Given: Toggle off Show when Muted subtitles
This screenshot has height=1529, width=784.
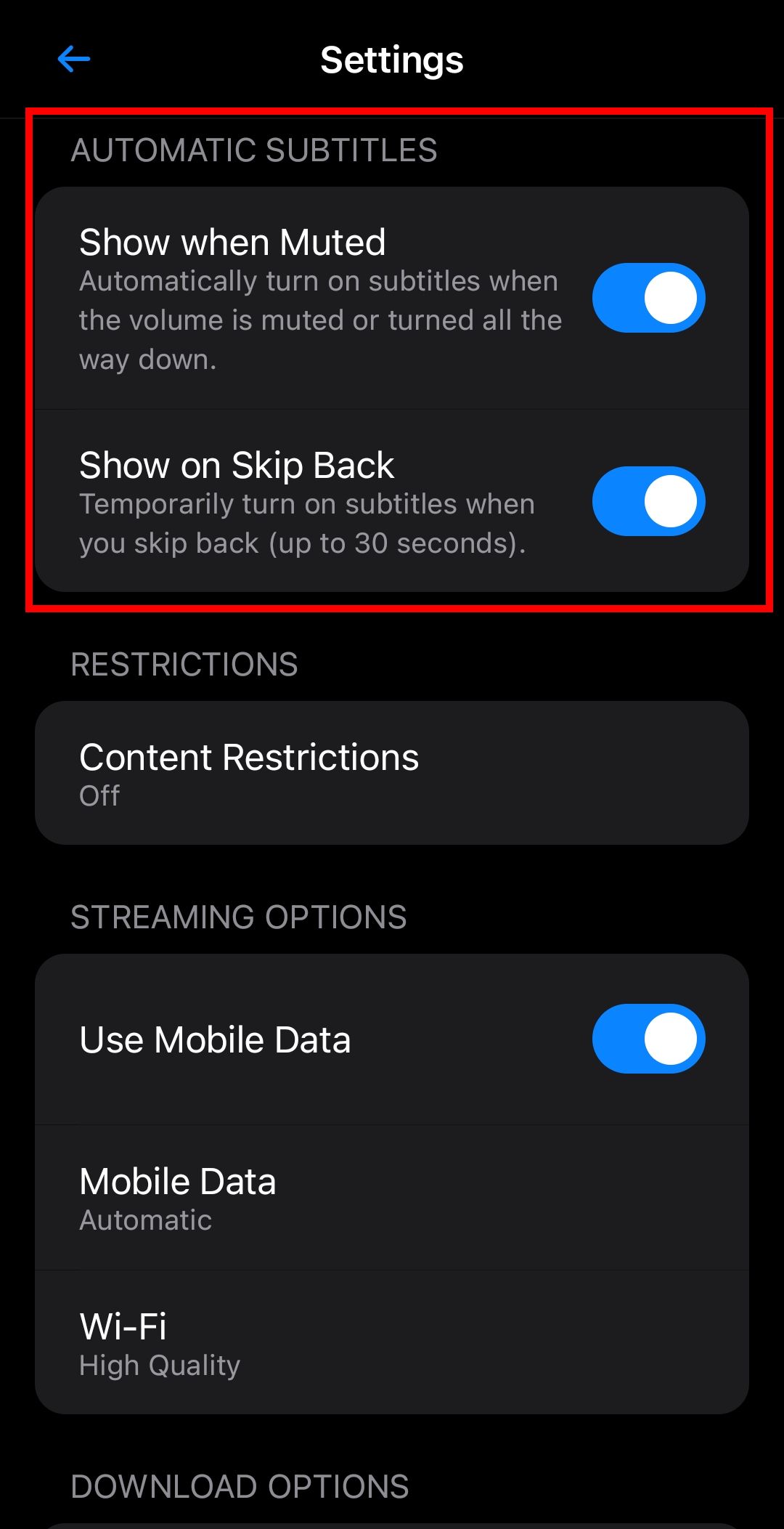Looking at the screenshot, I should pos(648,298).
